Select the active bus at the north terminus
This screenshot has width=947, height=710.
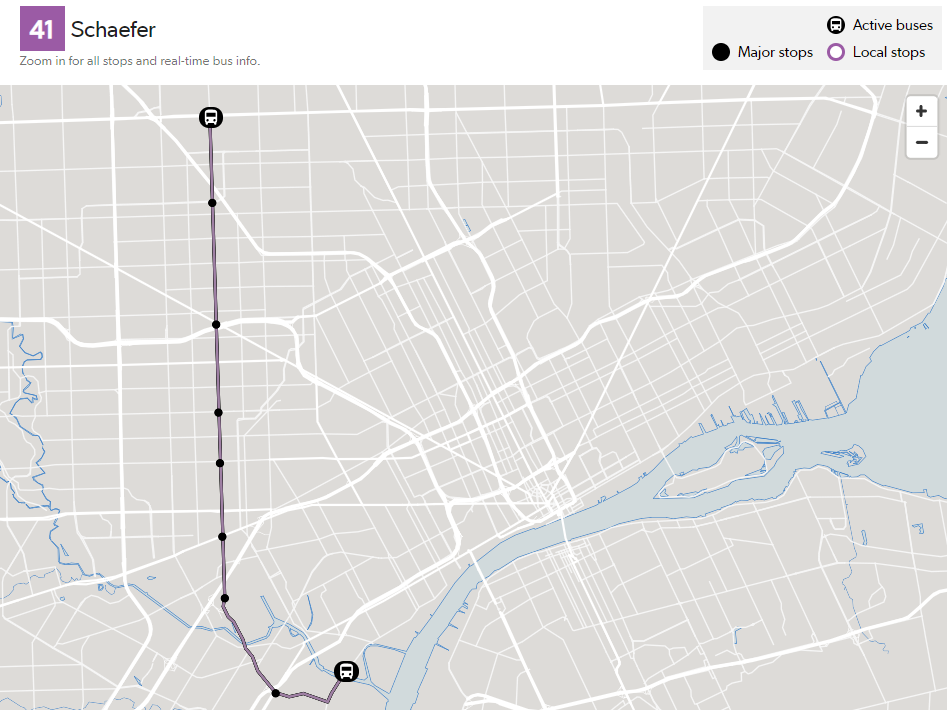coord(211,117)
